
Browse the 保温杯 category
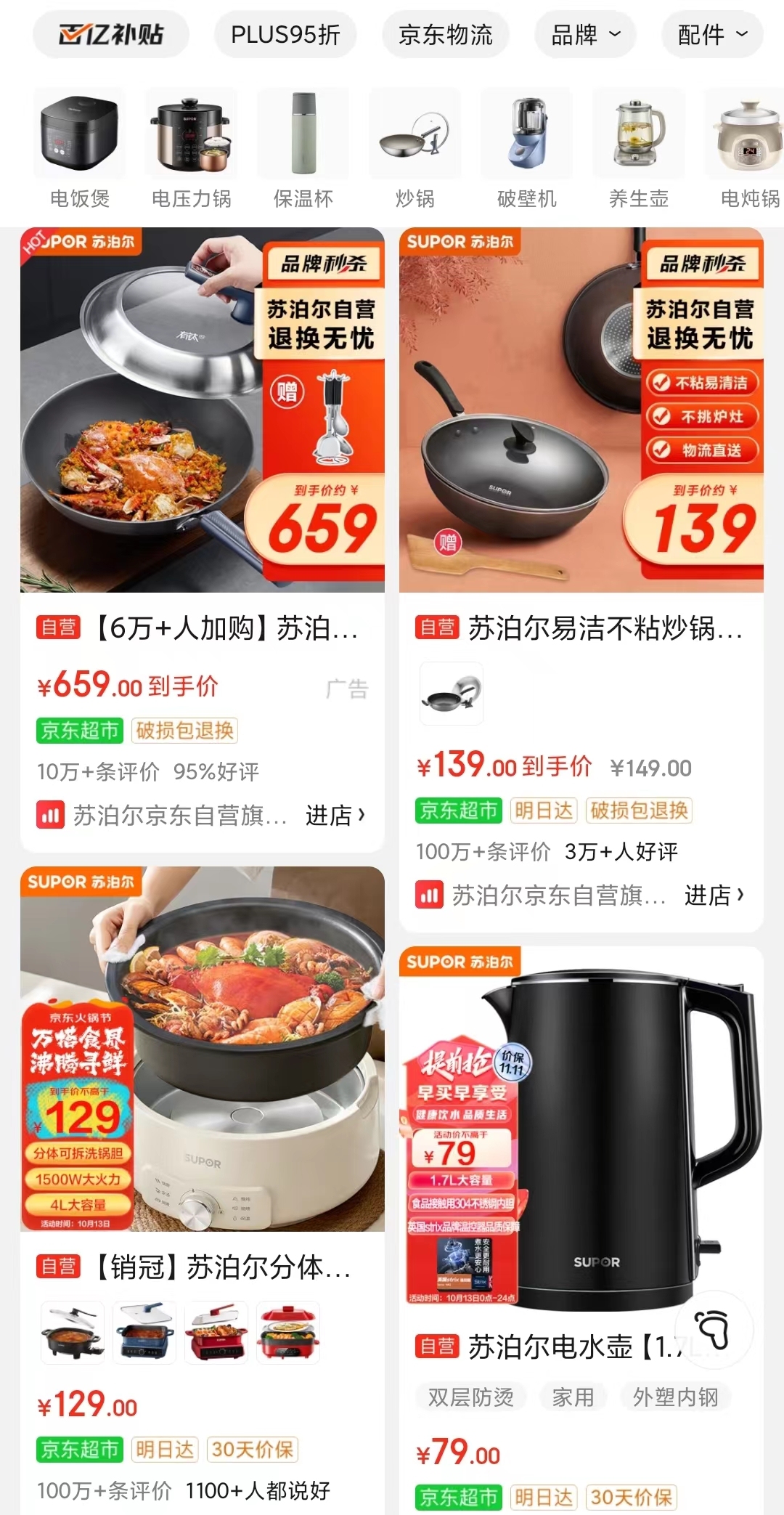pos(303,150)
